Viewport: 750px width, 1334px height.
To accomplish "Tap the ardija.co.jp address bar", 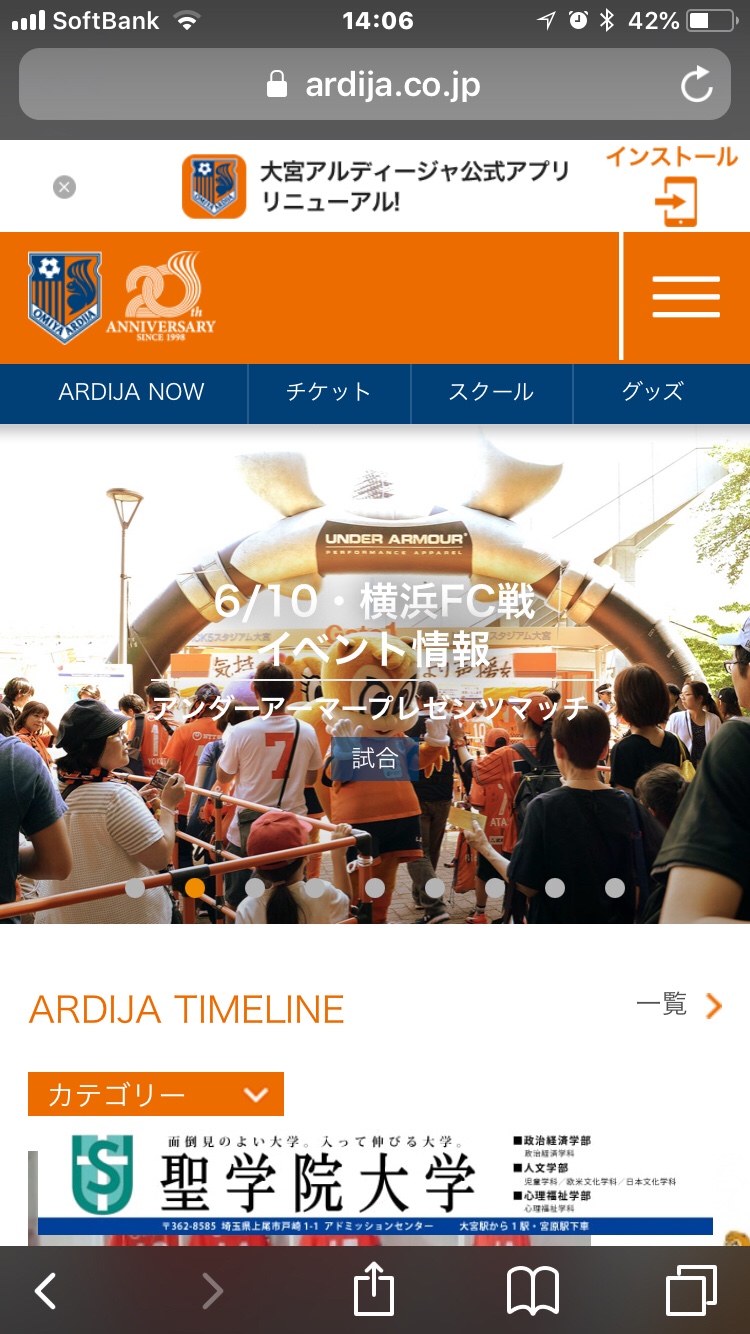I will pyautogui.click(x=375, y=85).
